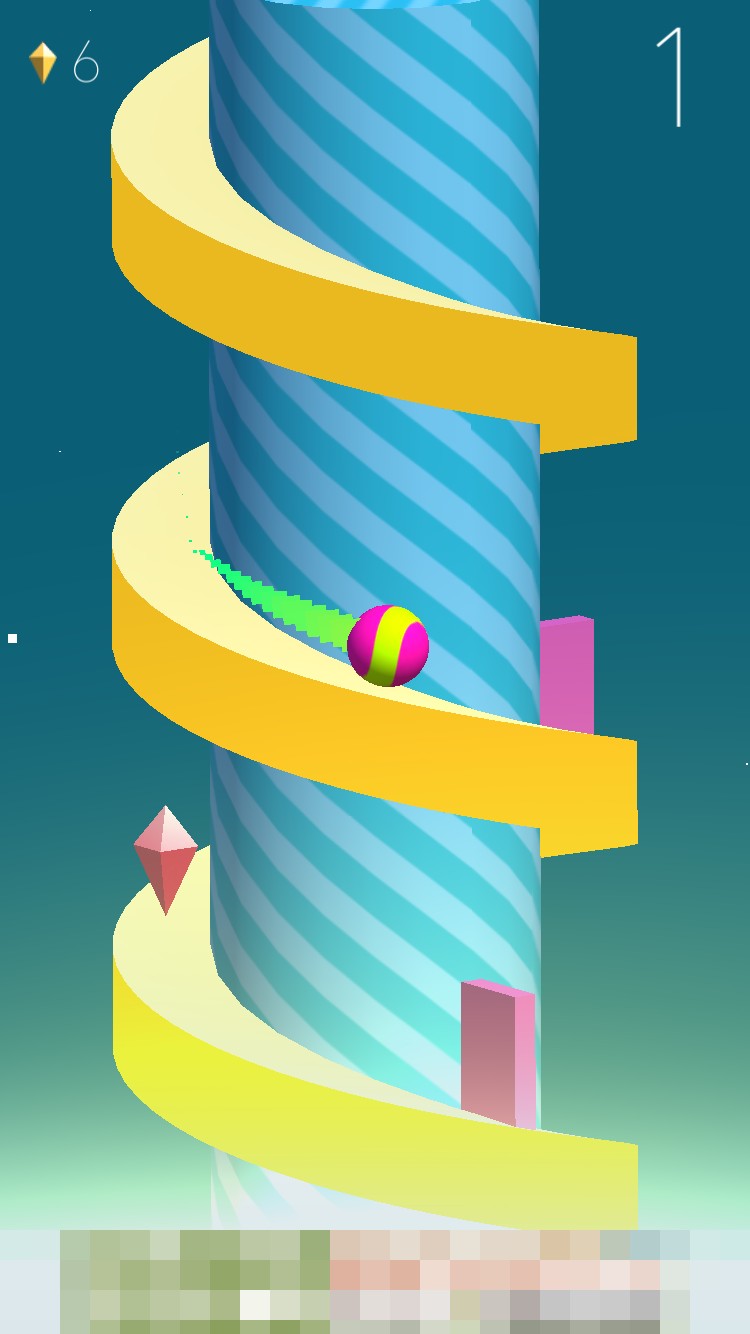Screen dimensions: 750x1334
Task: Open the pixelated ad banner at the bottom
Action: click(x=375, y=1282)
